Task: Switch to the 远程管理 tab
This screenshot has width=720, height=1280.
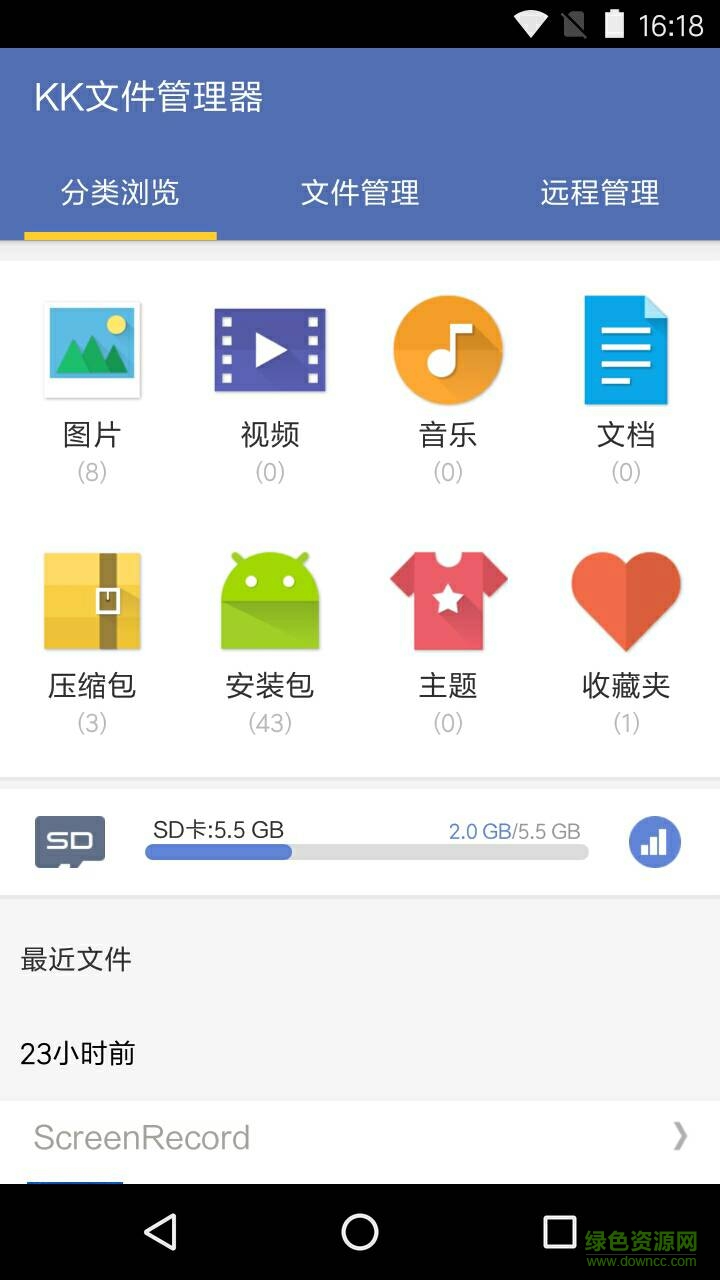Action: coord(598,194)
